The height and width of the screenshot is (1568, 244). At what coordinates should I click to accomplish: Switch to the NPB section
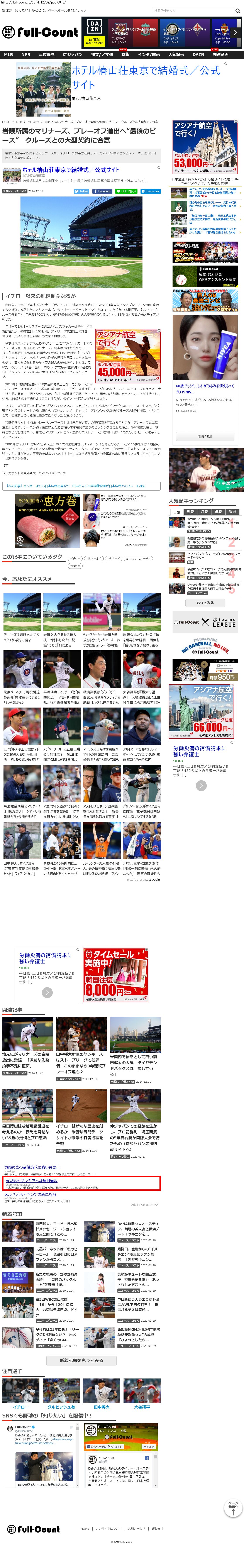(x=25, y=55)
